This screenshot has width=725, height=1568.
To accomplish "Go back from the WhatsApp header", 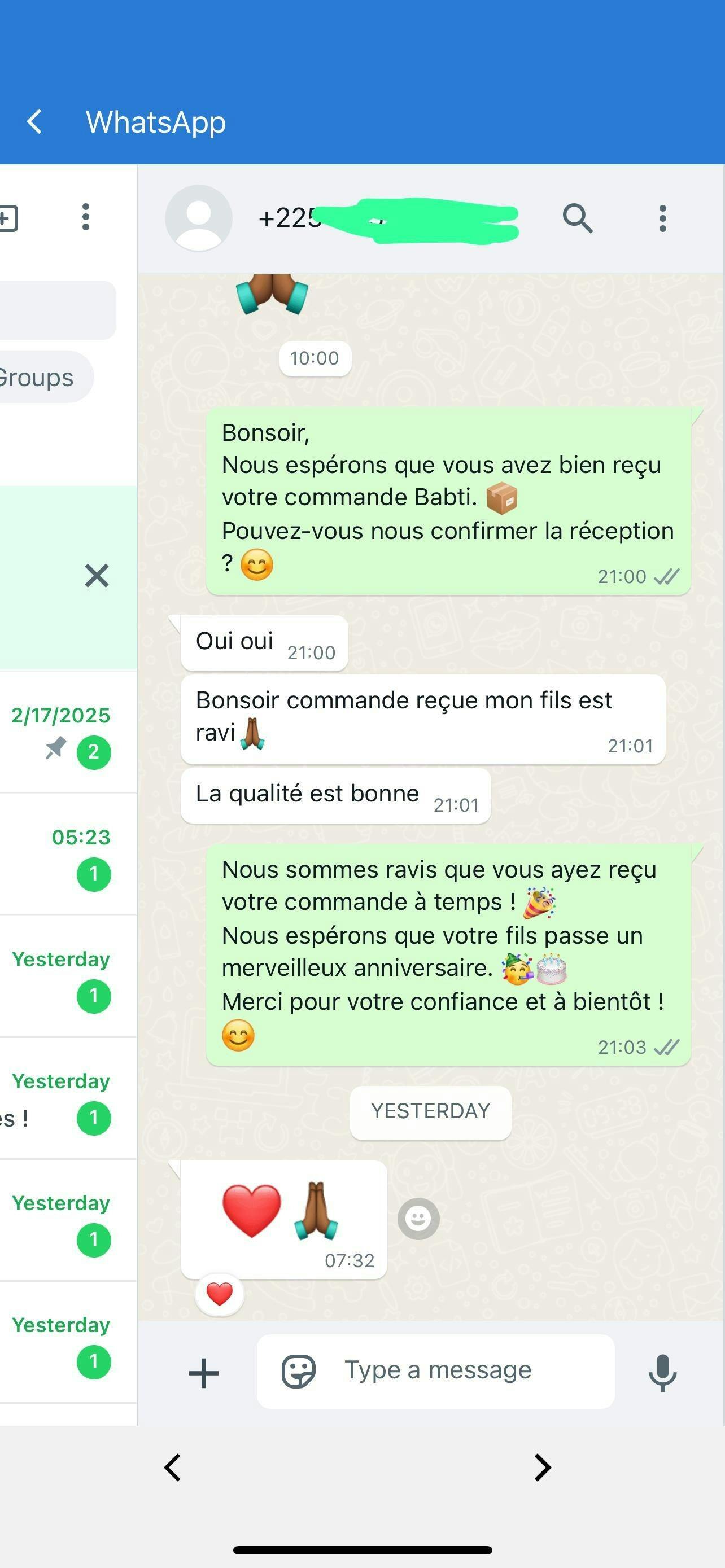I will (34, 122).
